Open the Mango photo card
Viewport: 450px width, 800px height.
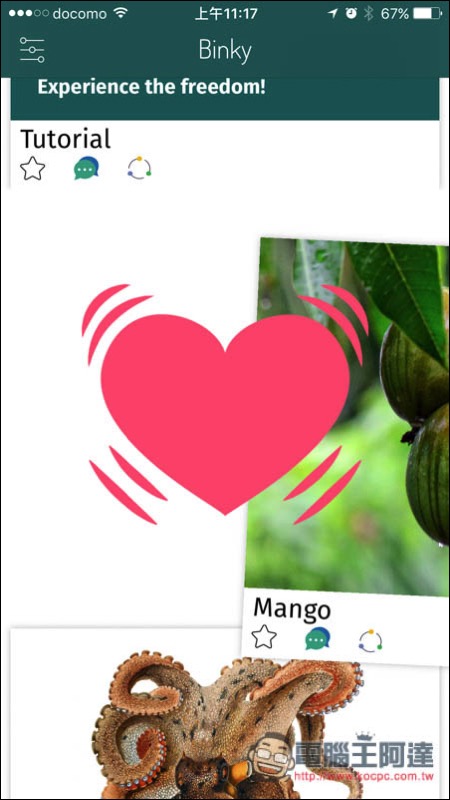tap(347, 416)
